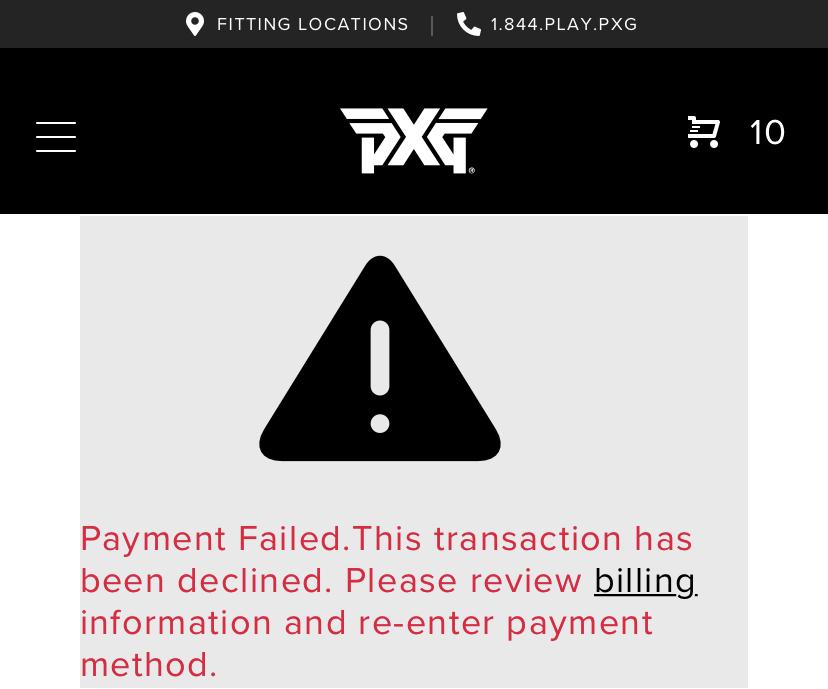Follow the underlined billing link

tap(645, 581)
